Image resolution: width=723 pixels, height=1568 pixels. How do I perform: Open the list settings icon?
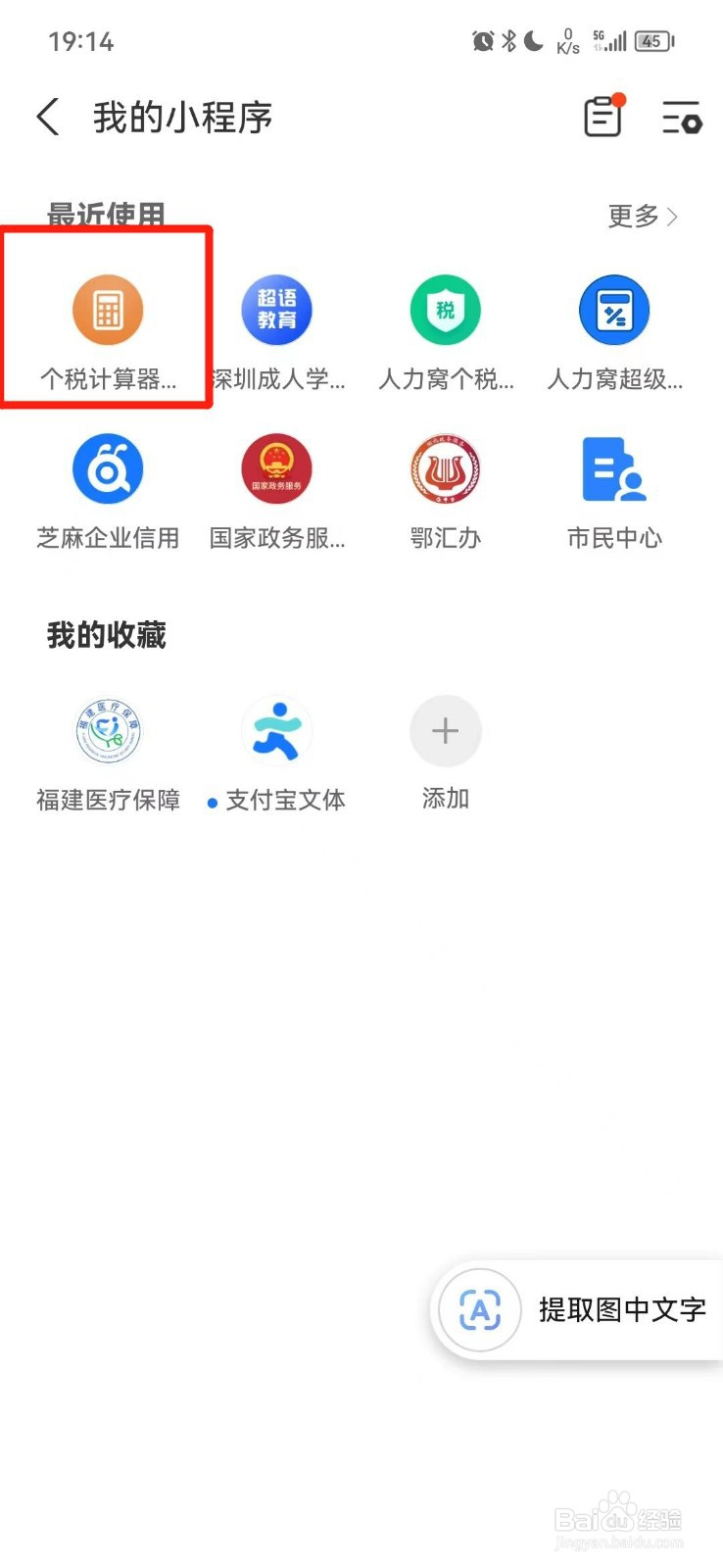[681, 118]
